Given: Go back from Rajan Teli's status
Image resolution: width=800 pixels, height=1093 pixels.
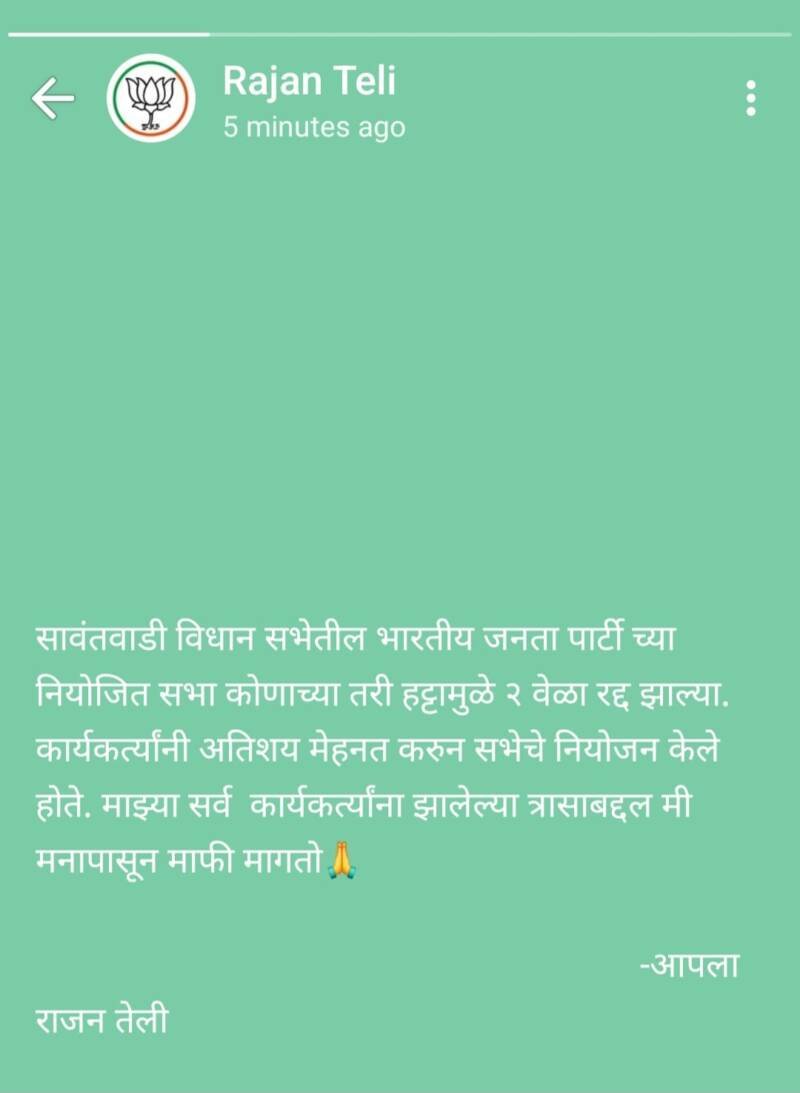Looking at the screenshot, I should [52, 98].
